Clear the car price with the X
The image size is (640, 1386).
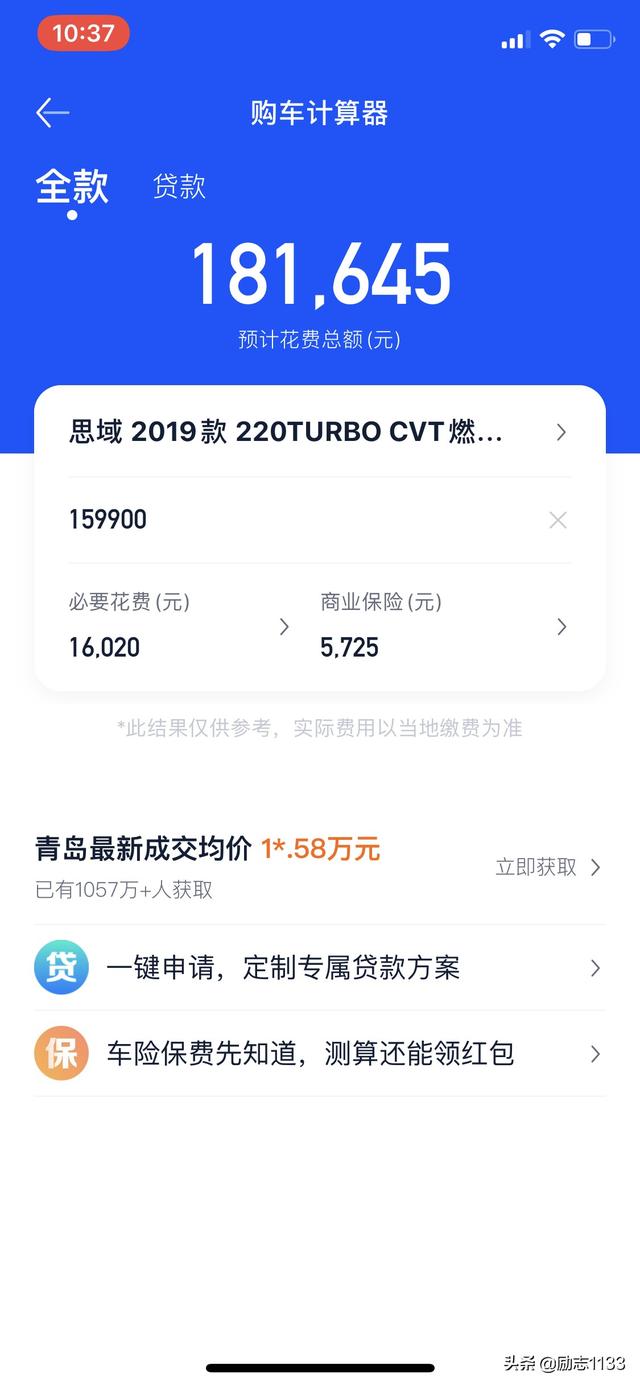(558, 520)
